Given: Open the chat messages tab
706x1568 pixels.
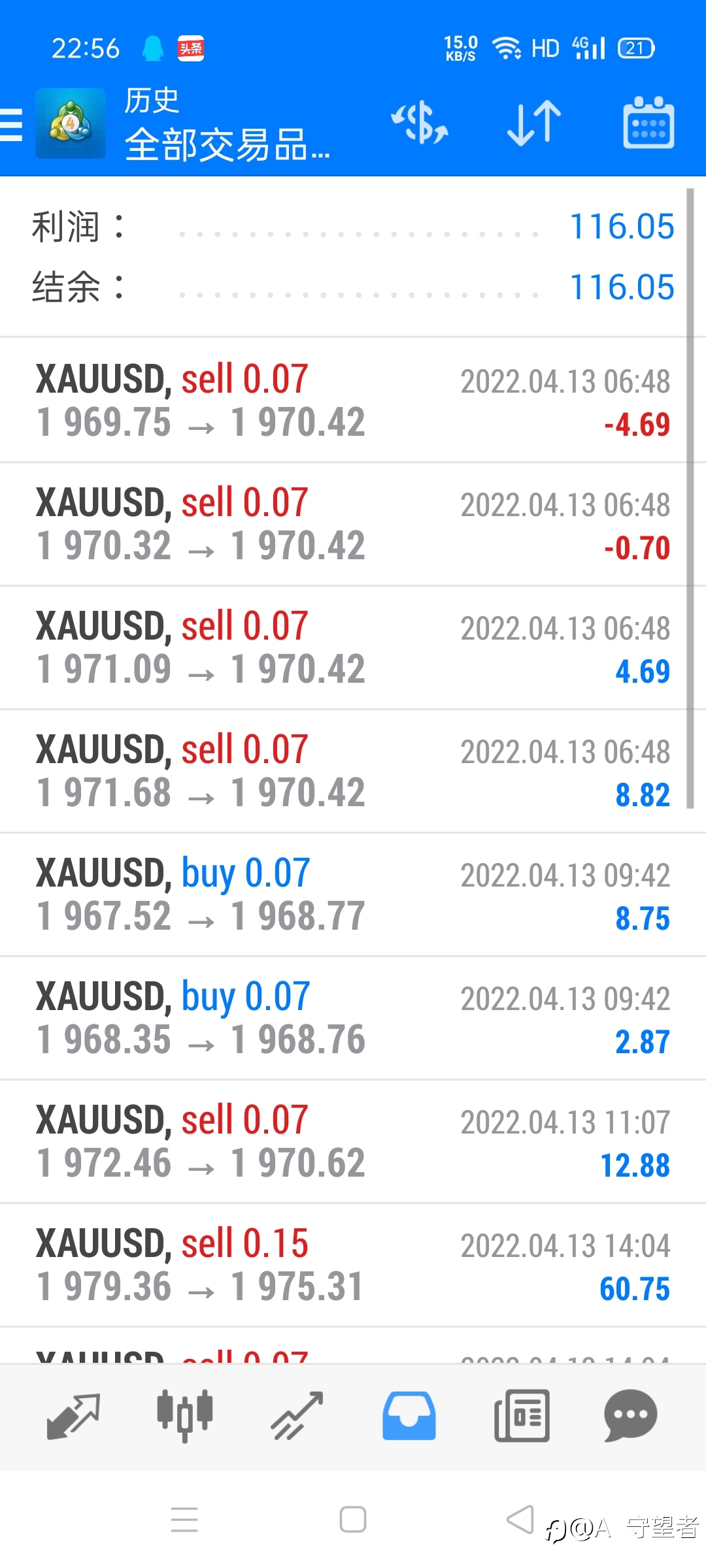Looking at the screenshot, I should [x=631, y=1416].
